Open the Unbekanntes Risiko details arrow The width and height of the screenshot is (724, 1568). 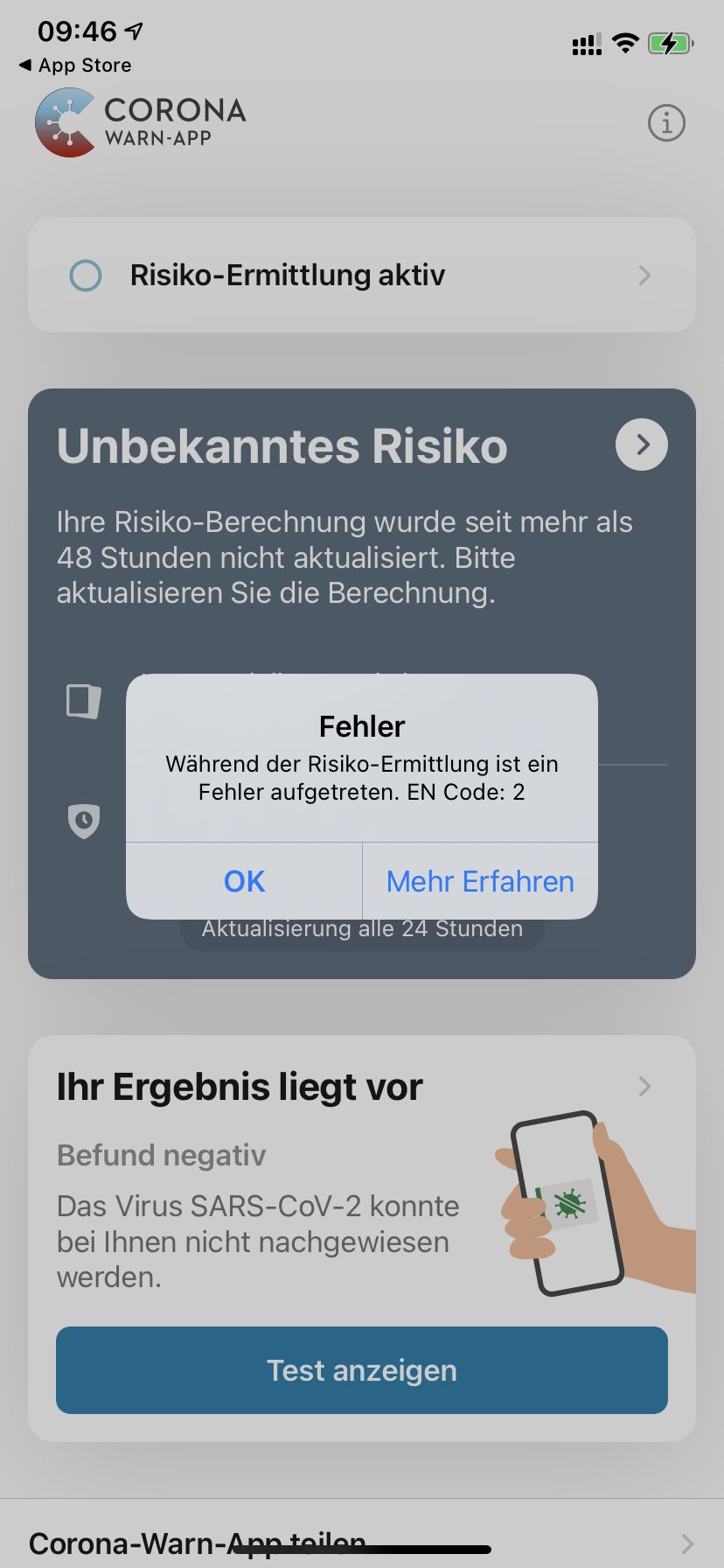click(x=642, y=444)
